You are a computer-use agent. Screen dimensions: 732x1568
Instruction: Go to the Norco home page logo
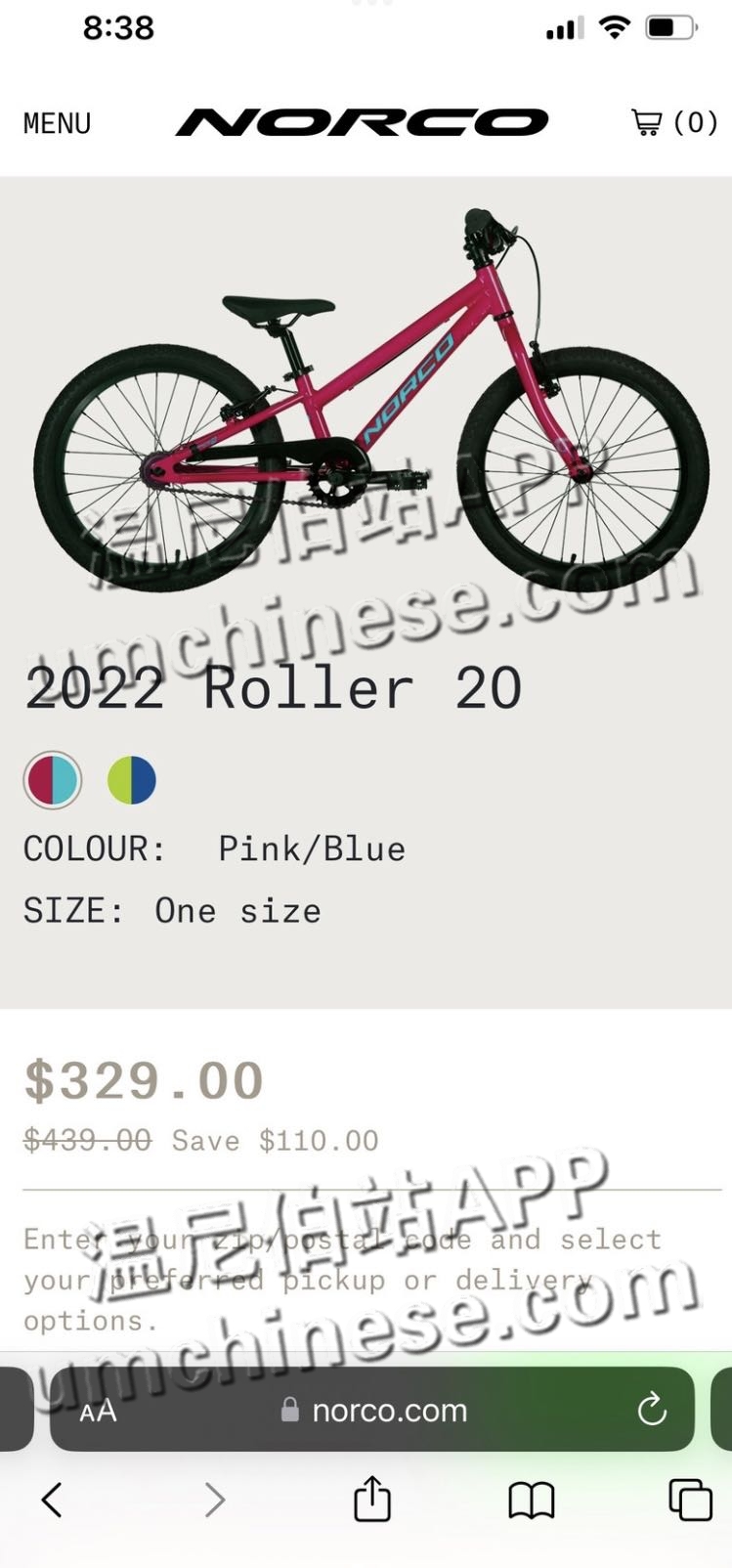(362, 122)
